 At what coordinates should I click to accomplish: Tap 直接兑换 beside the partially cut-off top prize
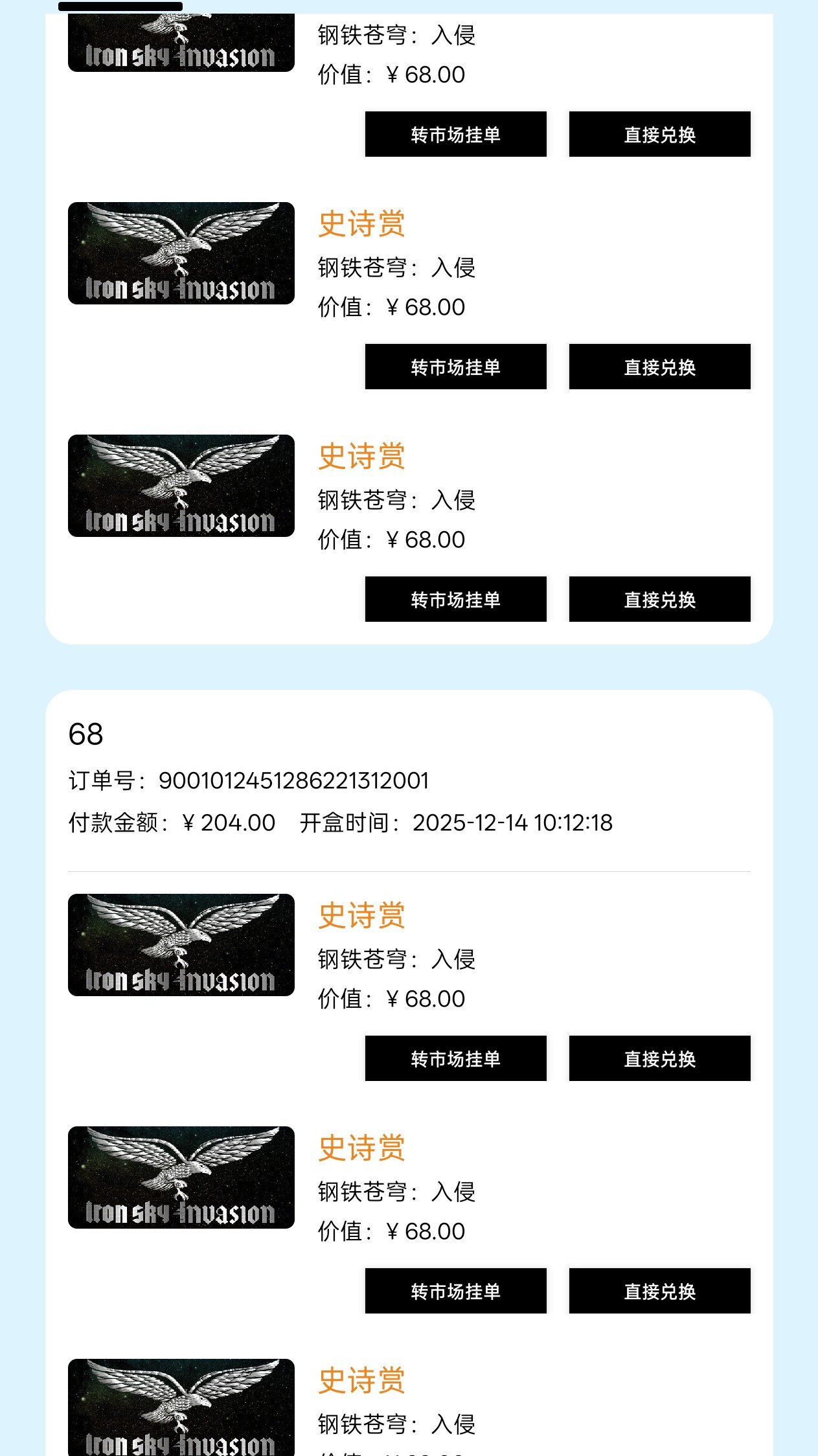(x=659, y=134)
